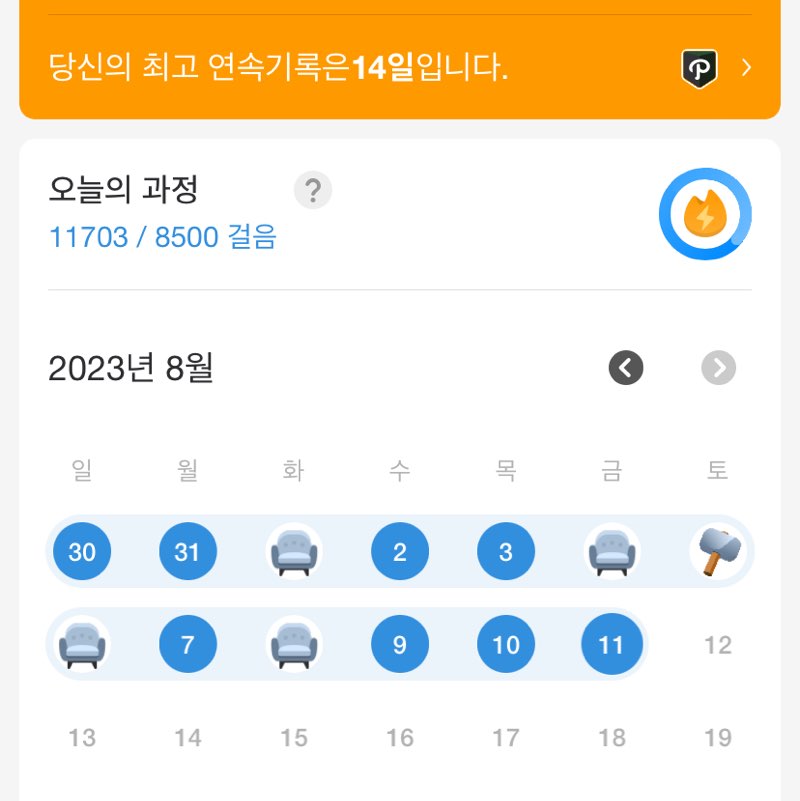Go to the previous month with left arrow
This screenshot has height=801, width=800.
pyautogui.click(x=625, y=369)
